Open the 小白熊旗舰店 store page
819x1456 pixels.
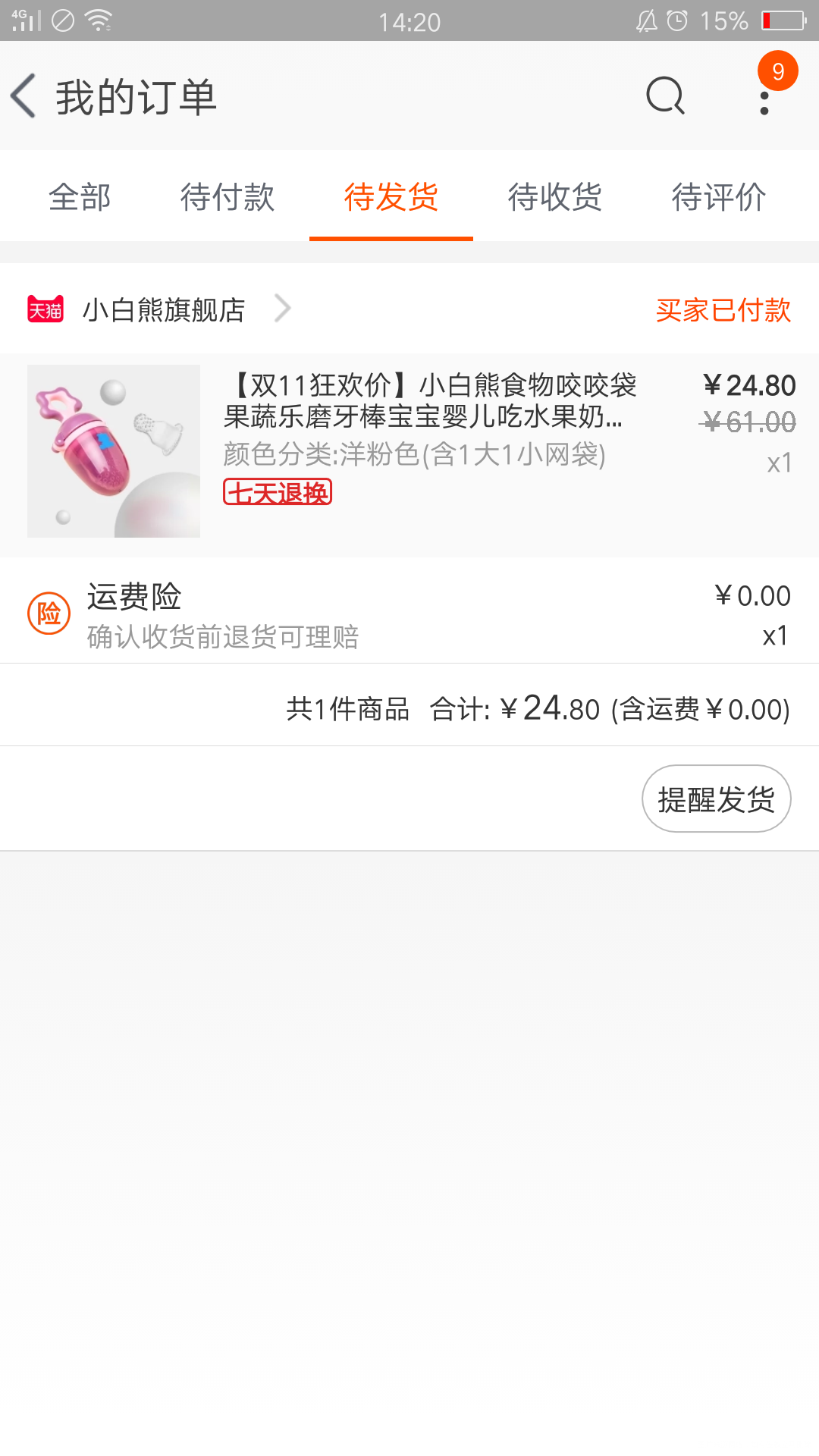click(162, 309)
